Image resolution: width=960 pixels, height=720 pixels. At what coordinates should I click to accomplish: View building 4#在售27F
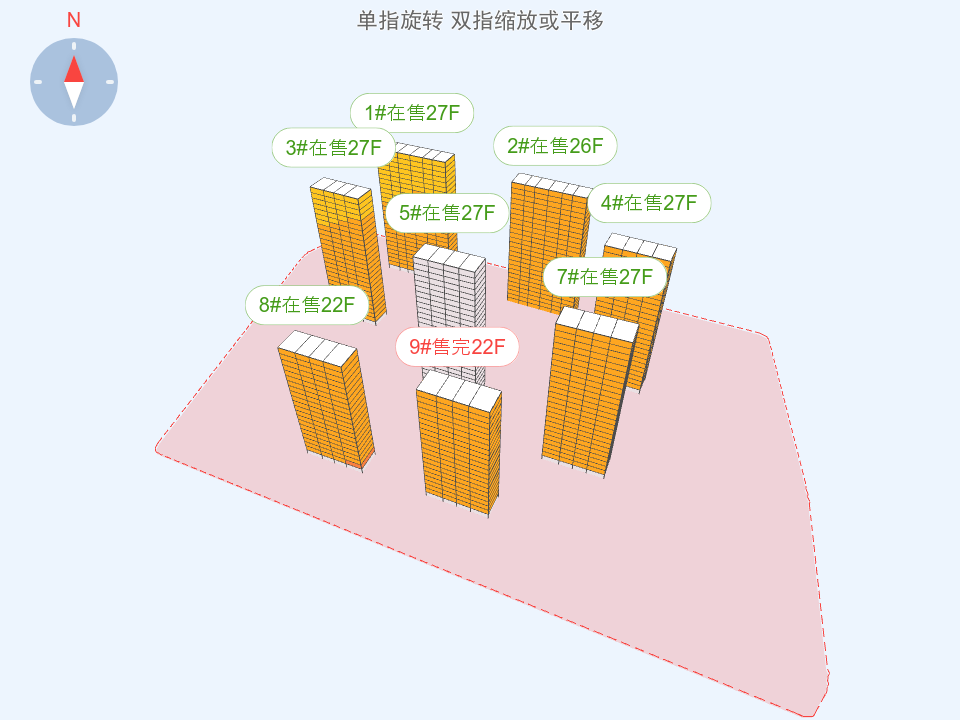(x=648, y=203)
